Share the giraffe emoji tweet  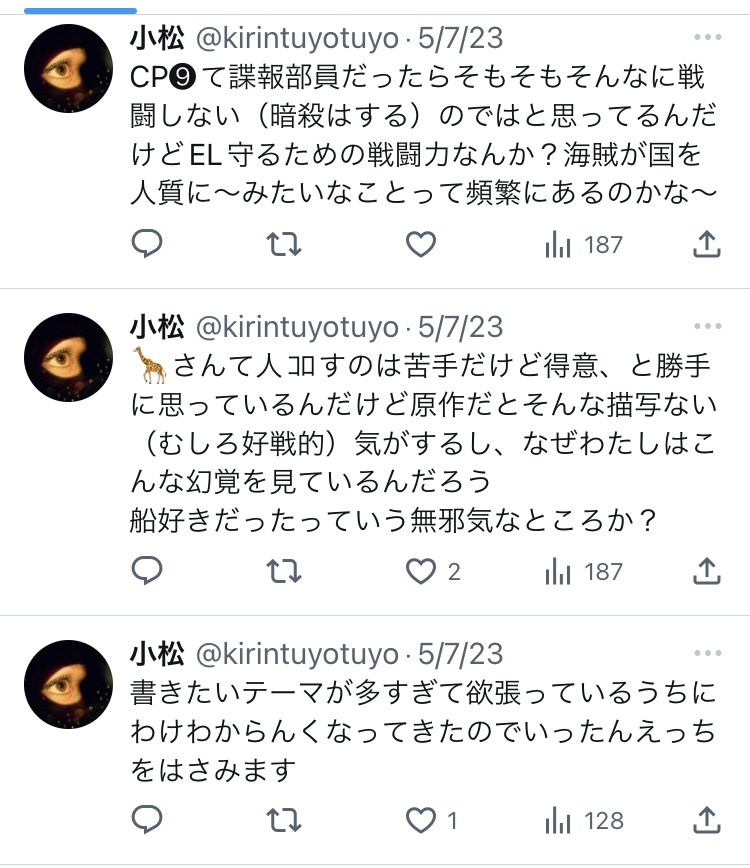tap(707, 571)
